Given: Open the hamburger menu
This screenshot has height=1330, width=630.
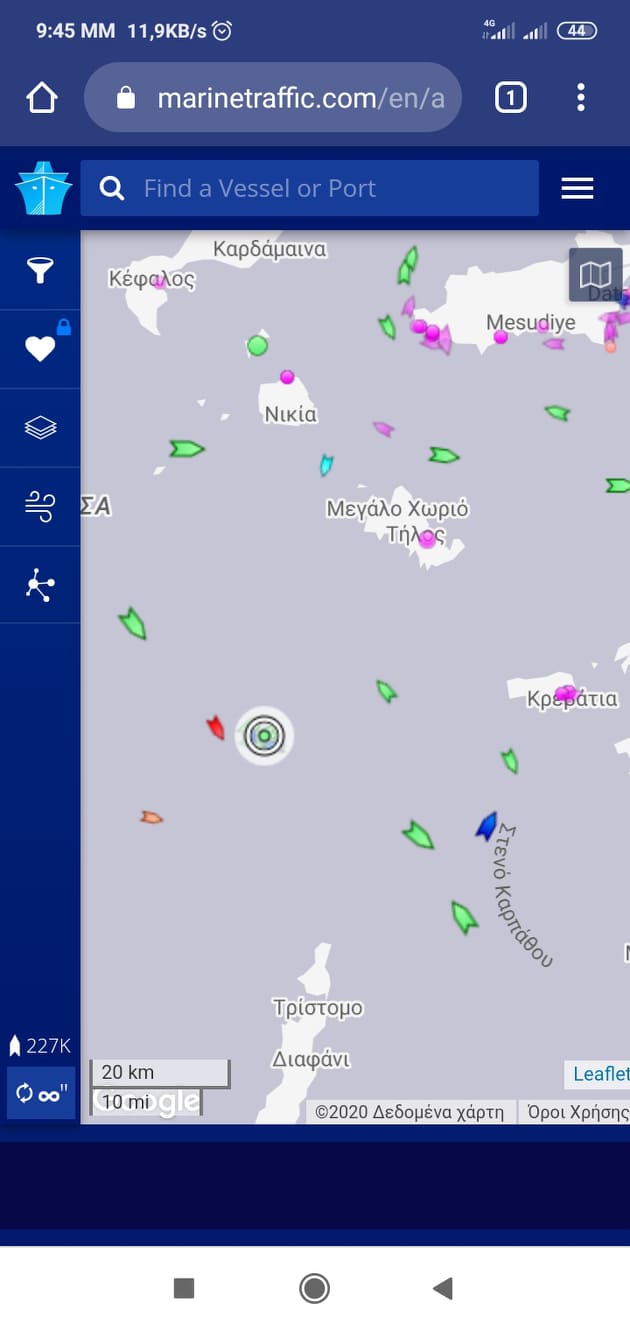Looking at the screenshot, I should tap(577, 188).
